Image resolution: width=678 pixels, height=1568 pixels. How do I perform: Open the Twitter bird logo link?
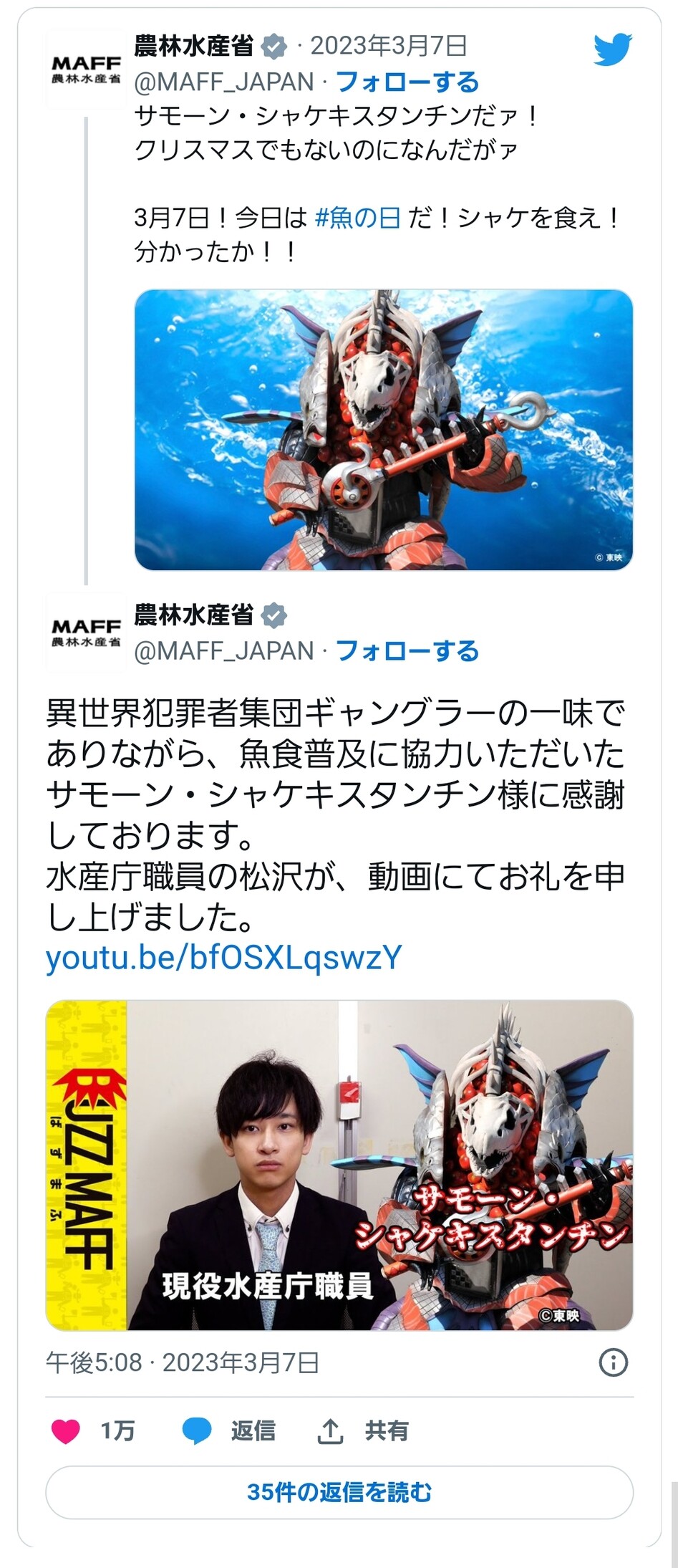tap(612, 49)
